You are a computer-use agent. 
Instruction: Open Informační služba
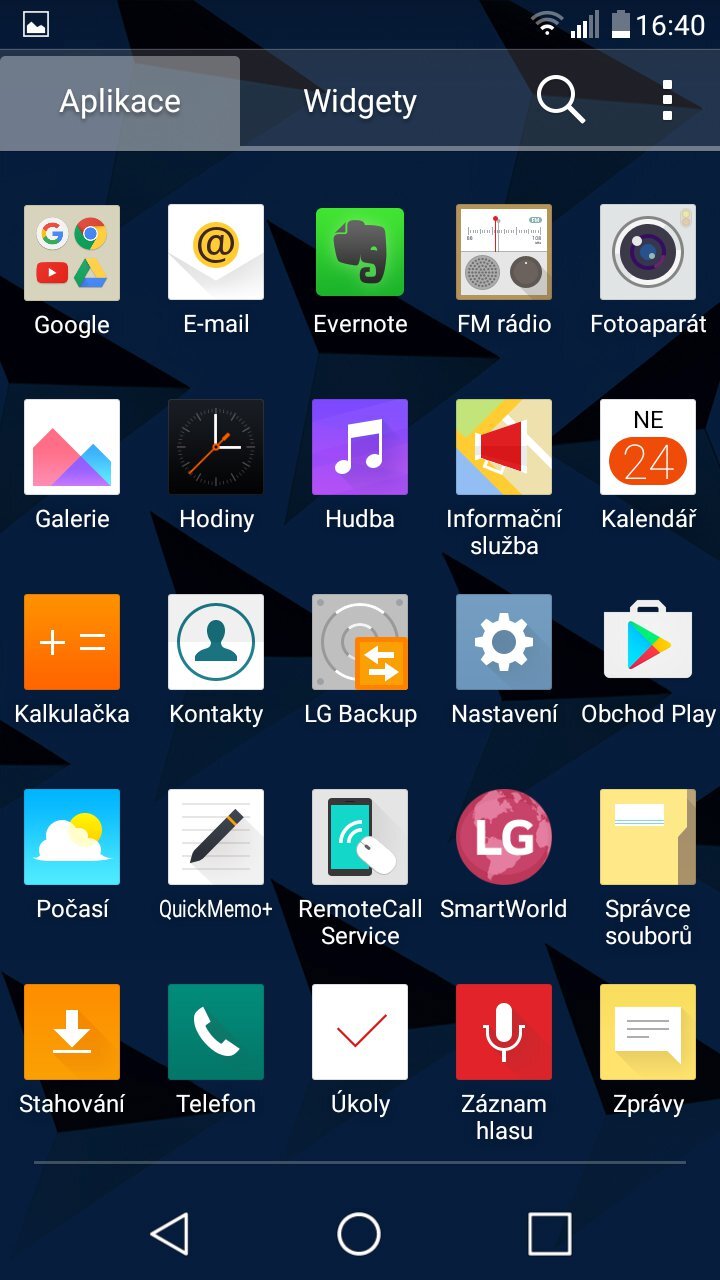click(x=504, y=447)
